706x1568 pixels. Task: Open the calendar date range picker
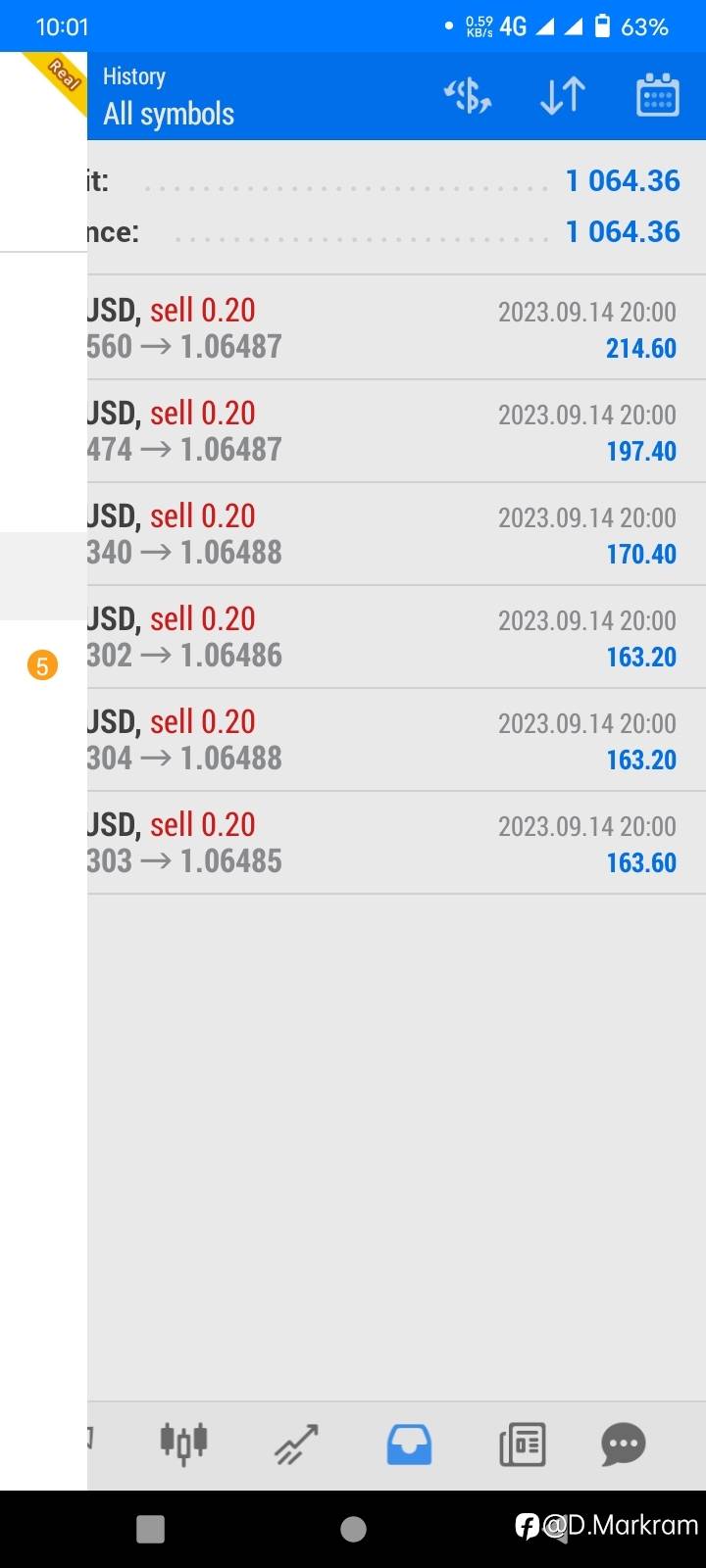[x=657, y=96]
